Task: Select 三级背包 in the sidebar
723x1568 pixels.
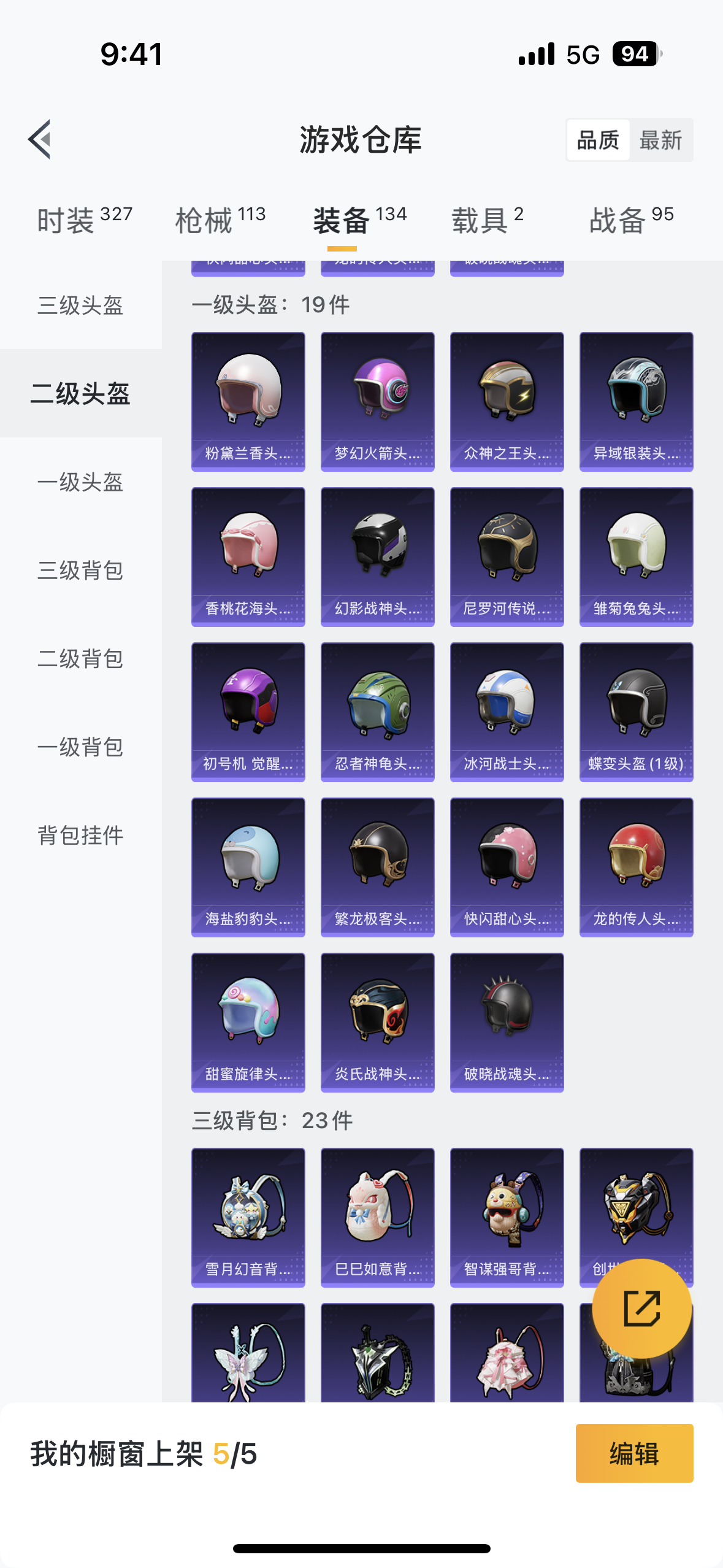Action: coord(80,571)
